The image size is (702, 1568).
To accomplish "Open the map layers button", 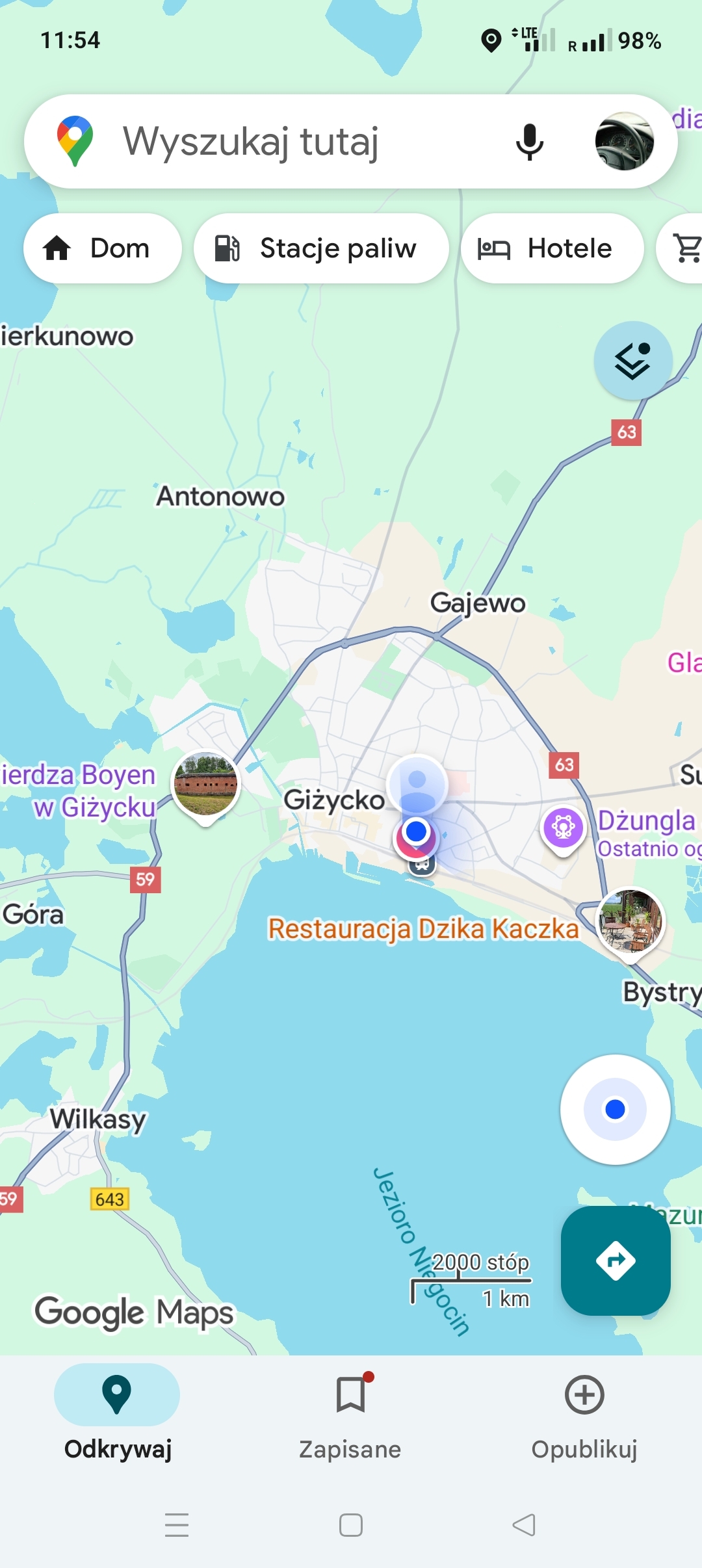I will (632, 360).
